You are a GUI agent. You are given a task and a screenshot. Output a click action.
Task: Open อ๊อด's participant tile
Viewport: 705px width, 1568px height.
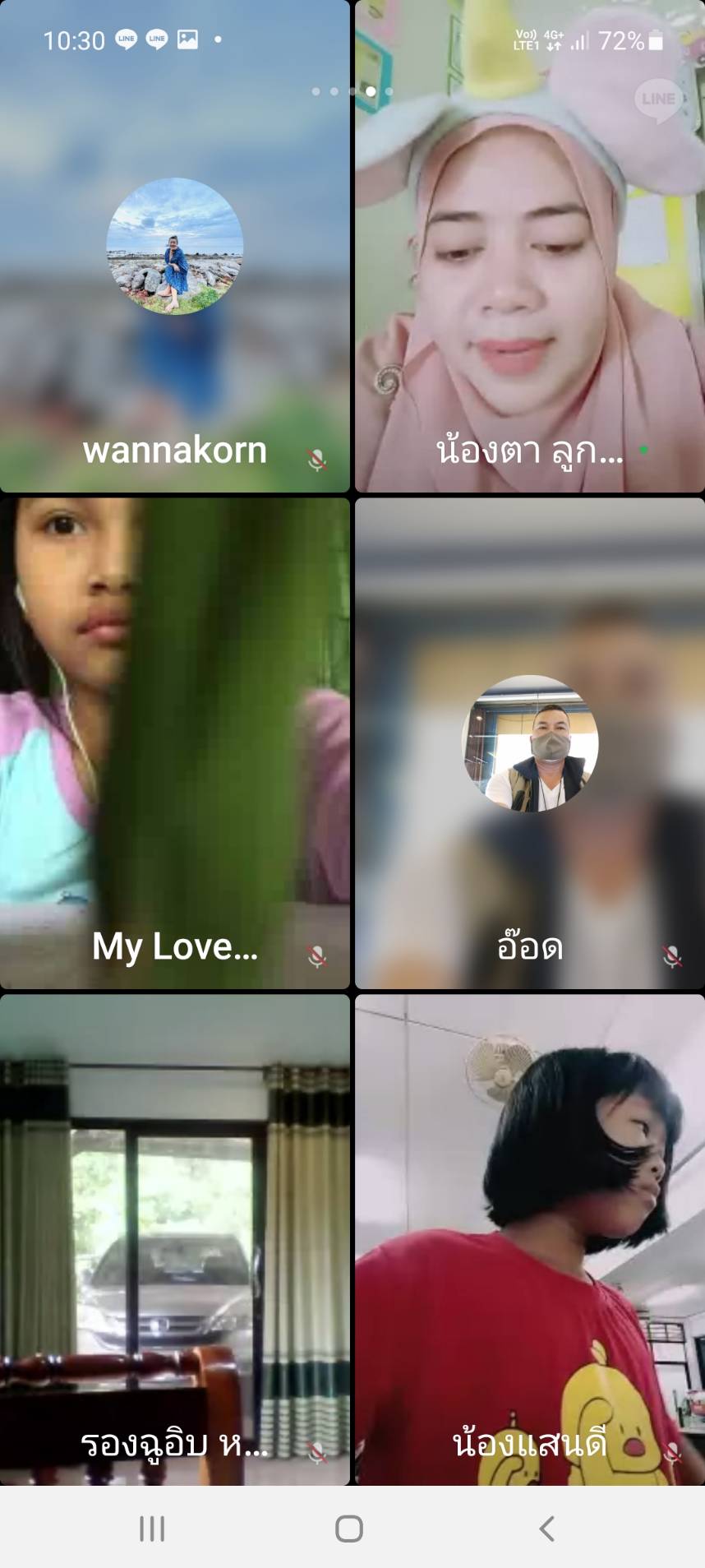pos(530,742)
